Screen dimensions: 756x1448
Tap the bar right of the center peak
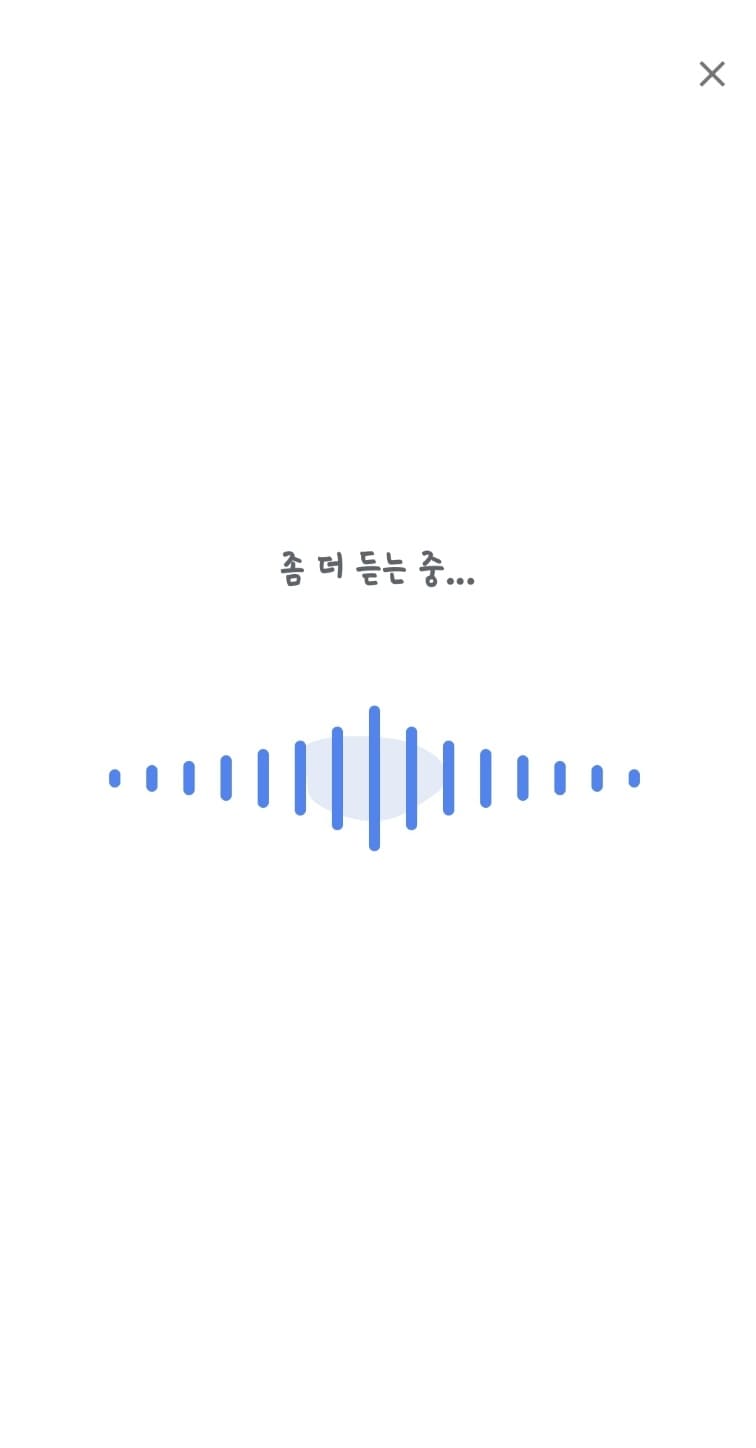pyautogui.click(x=412, y=776)
